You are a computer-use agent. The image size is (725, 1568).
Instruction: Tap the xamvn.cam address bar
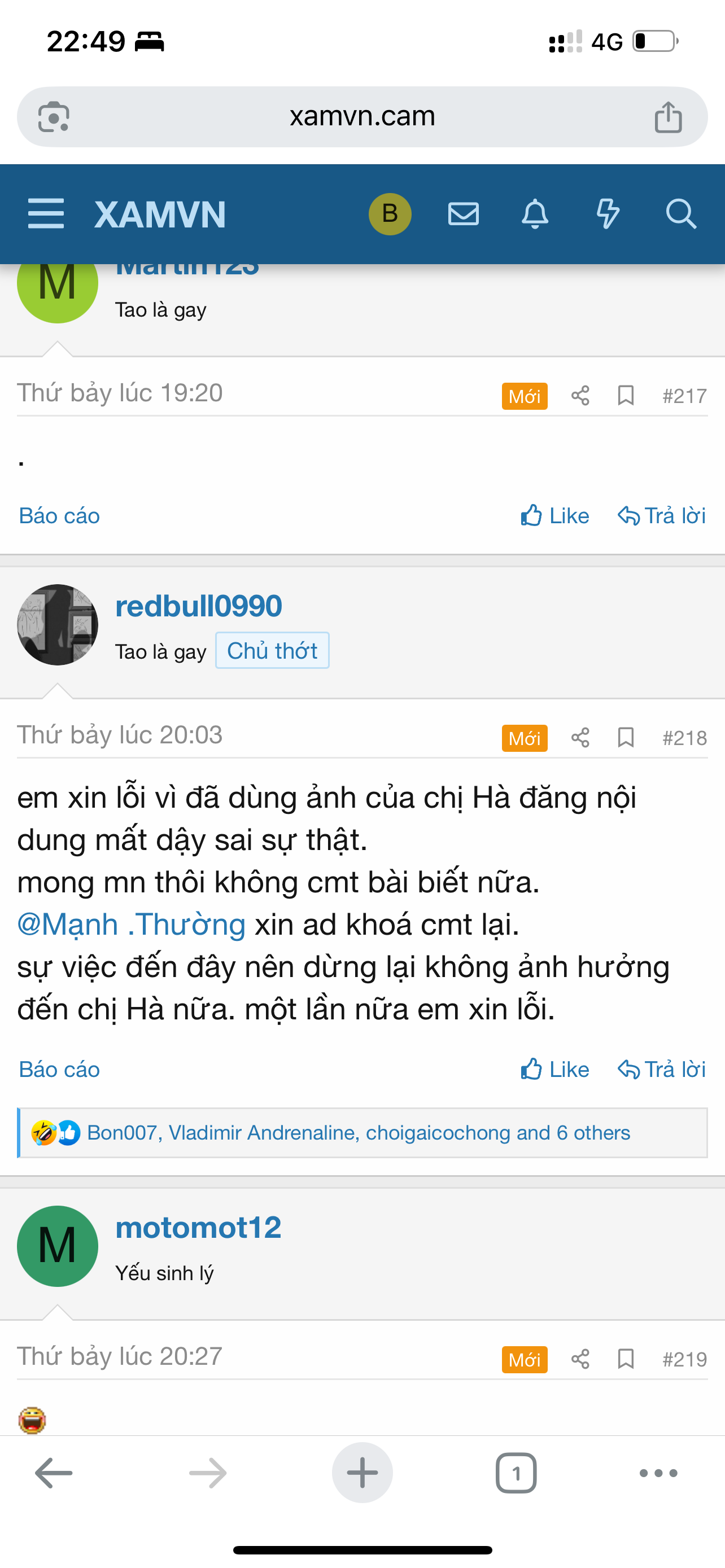pos(362,116)
